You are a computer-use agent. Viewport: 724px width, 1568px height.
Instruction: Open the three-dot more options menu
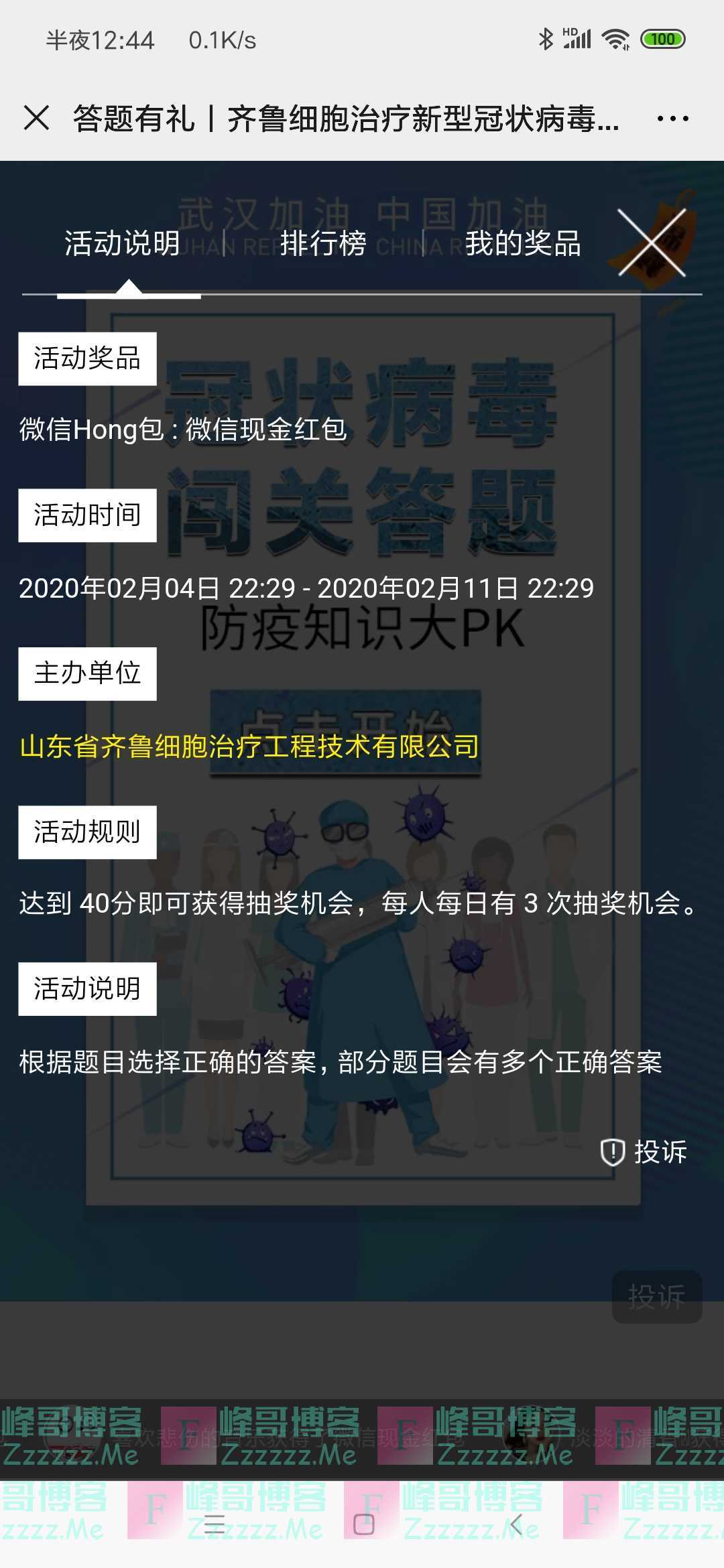pos(672,119)
